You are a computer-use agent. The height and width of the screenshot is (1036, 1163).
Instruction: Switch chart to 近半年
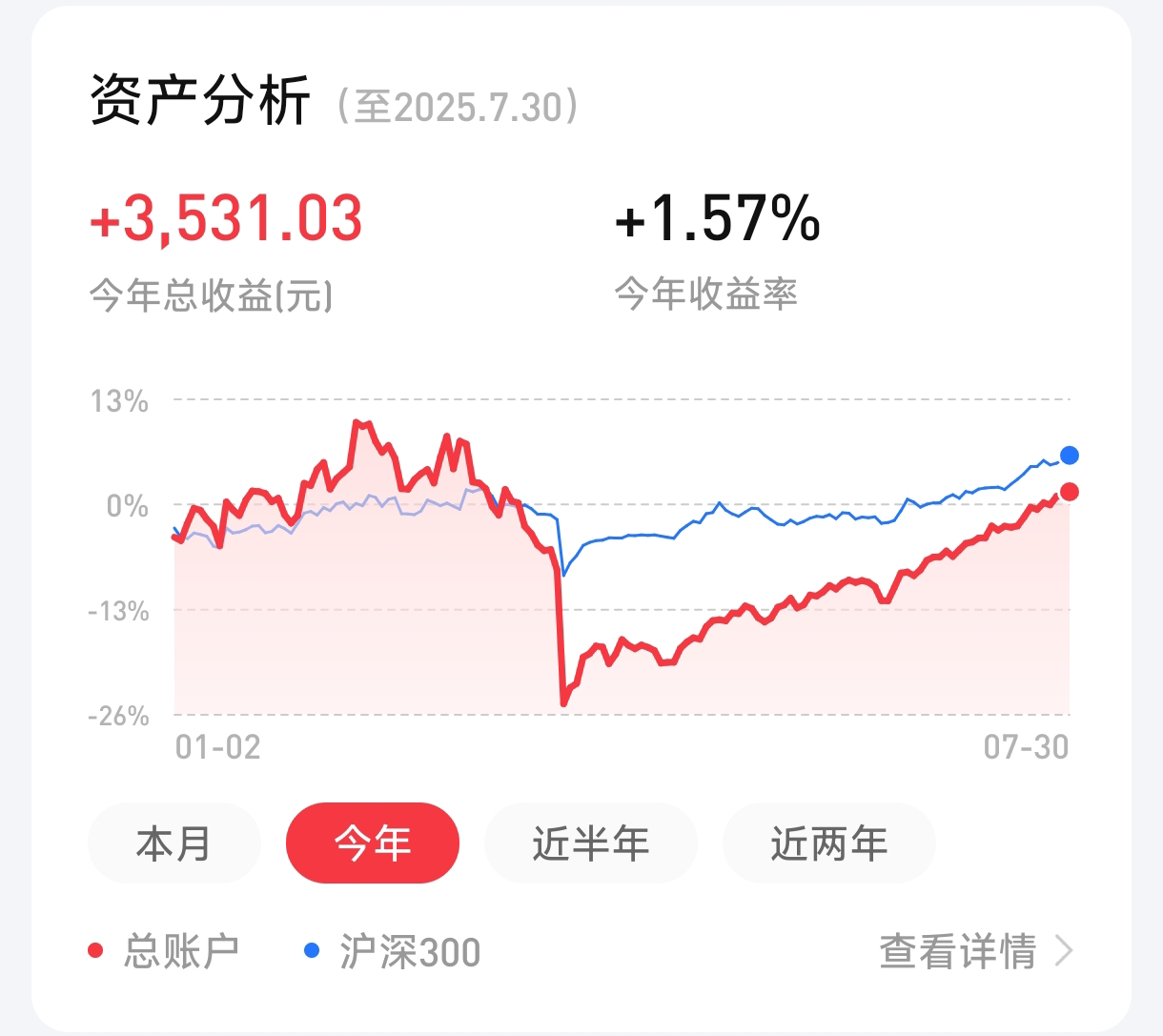pyautogui.click(x=590, y=843)
